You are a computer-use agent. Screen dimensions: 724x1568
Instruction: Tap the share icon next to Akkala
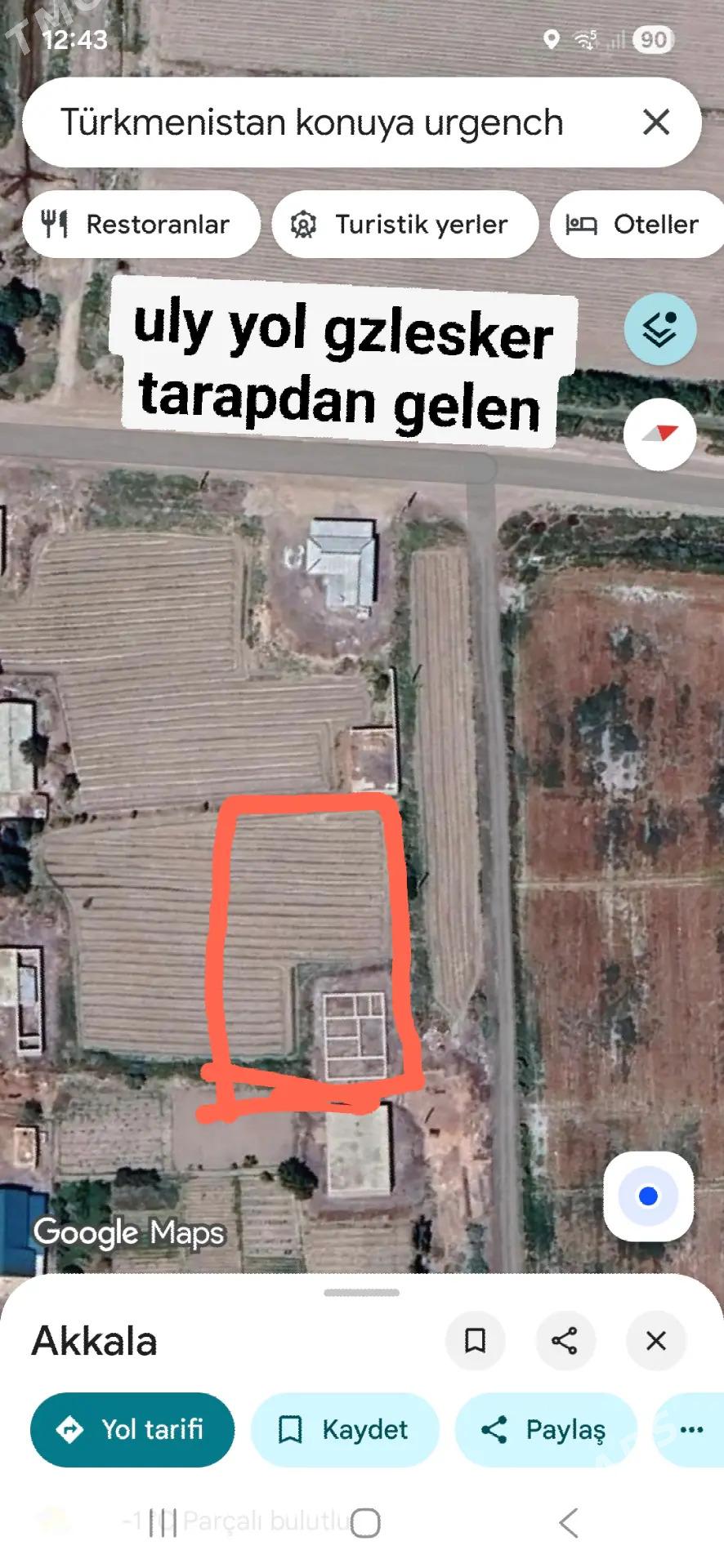click(565, 1341)
